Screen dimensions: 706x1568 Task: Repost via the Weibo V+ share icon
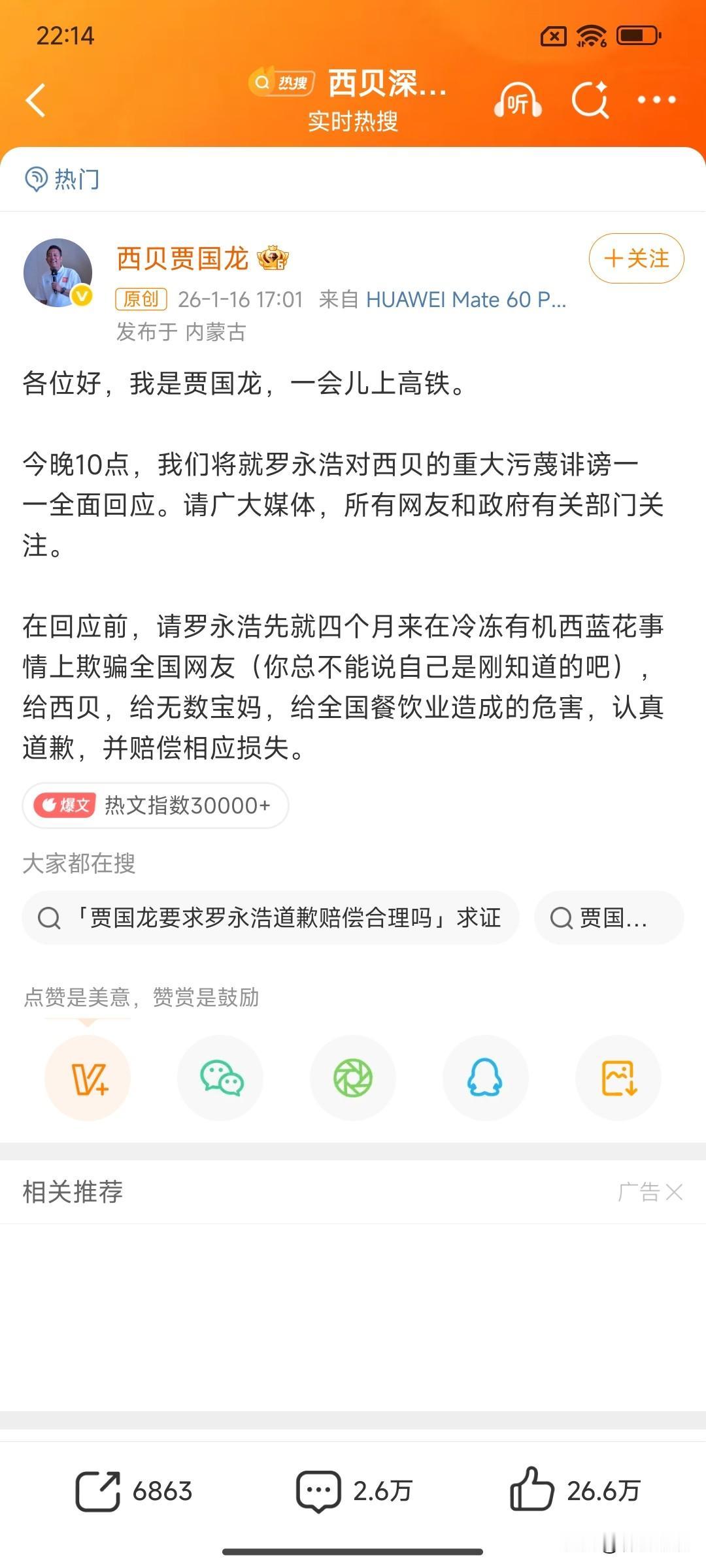pyautogui.click(x=88, y=1078)
